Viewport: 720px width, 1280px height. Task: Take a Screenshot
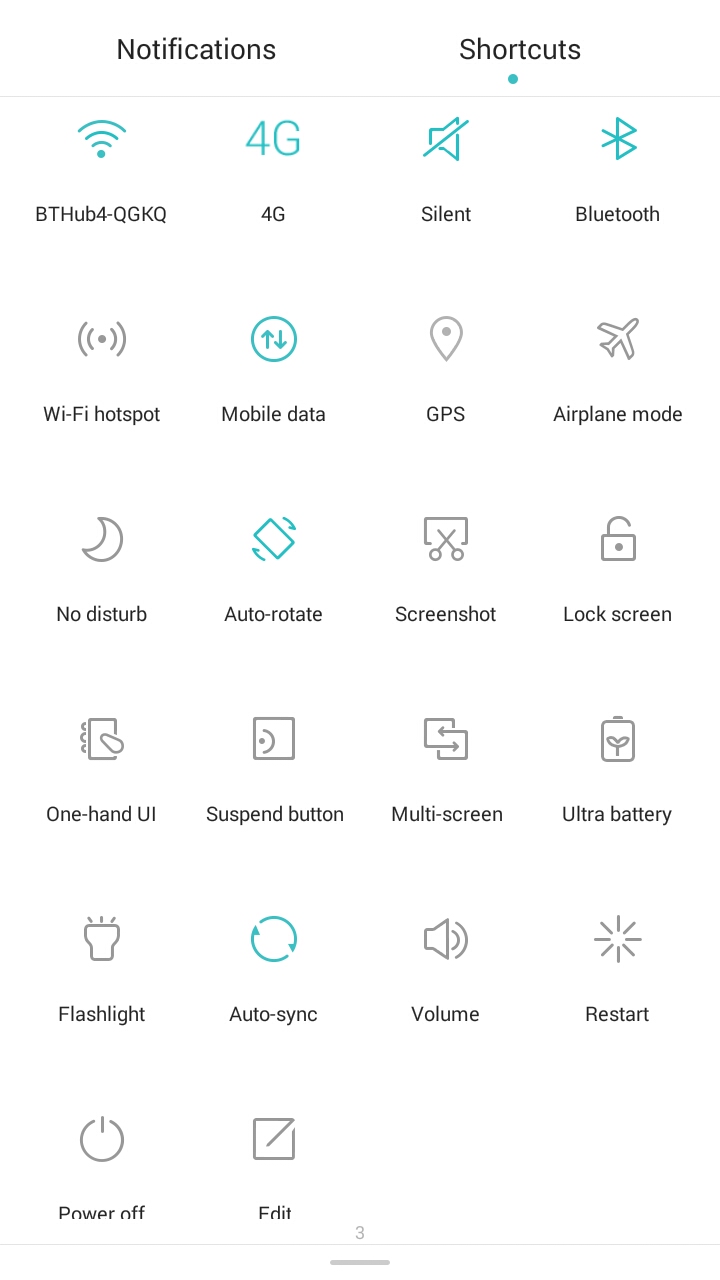click(445, 540)
